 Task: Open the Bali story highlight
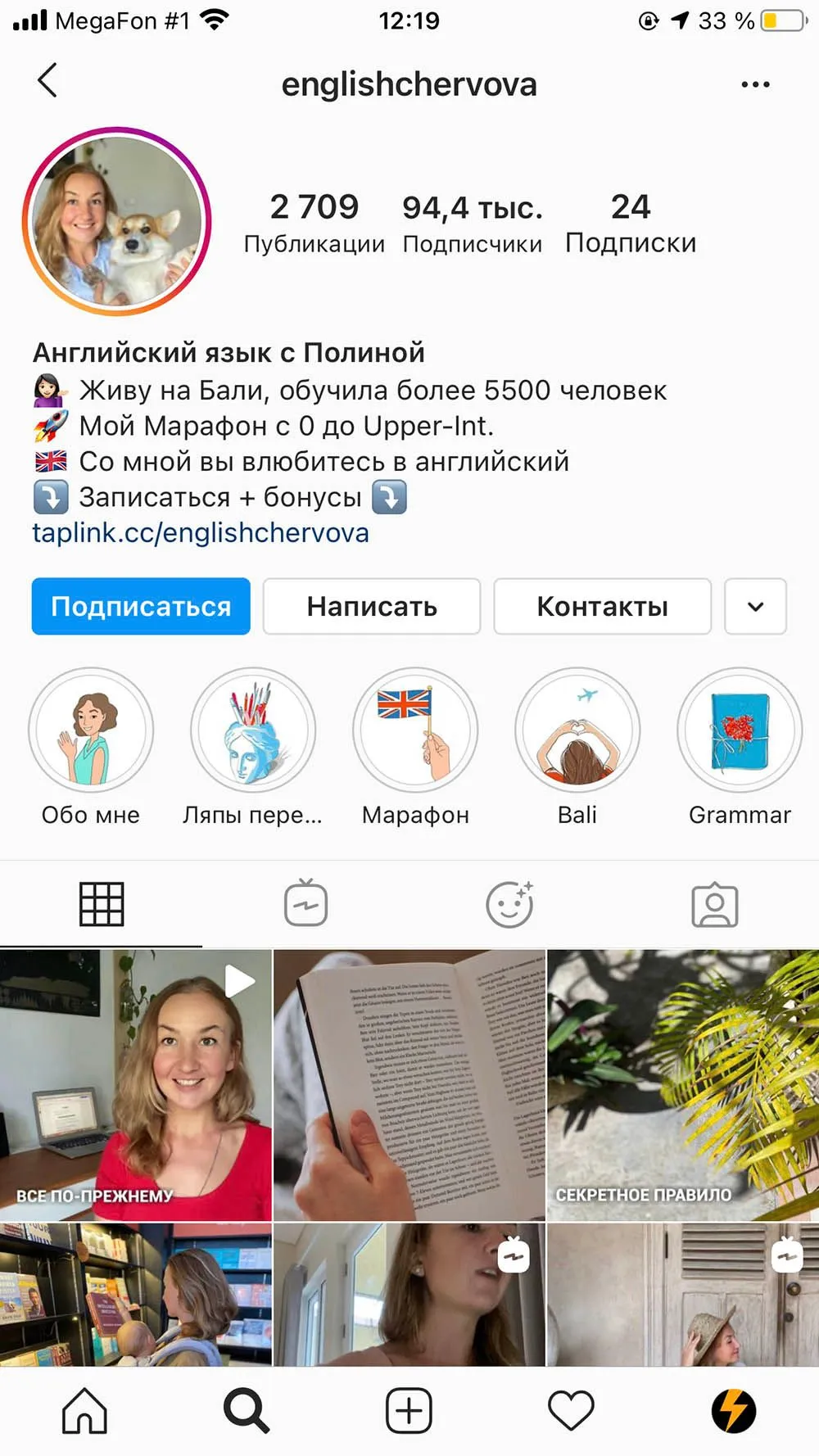[577, 730]
